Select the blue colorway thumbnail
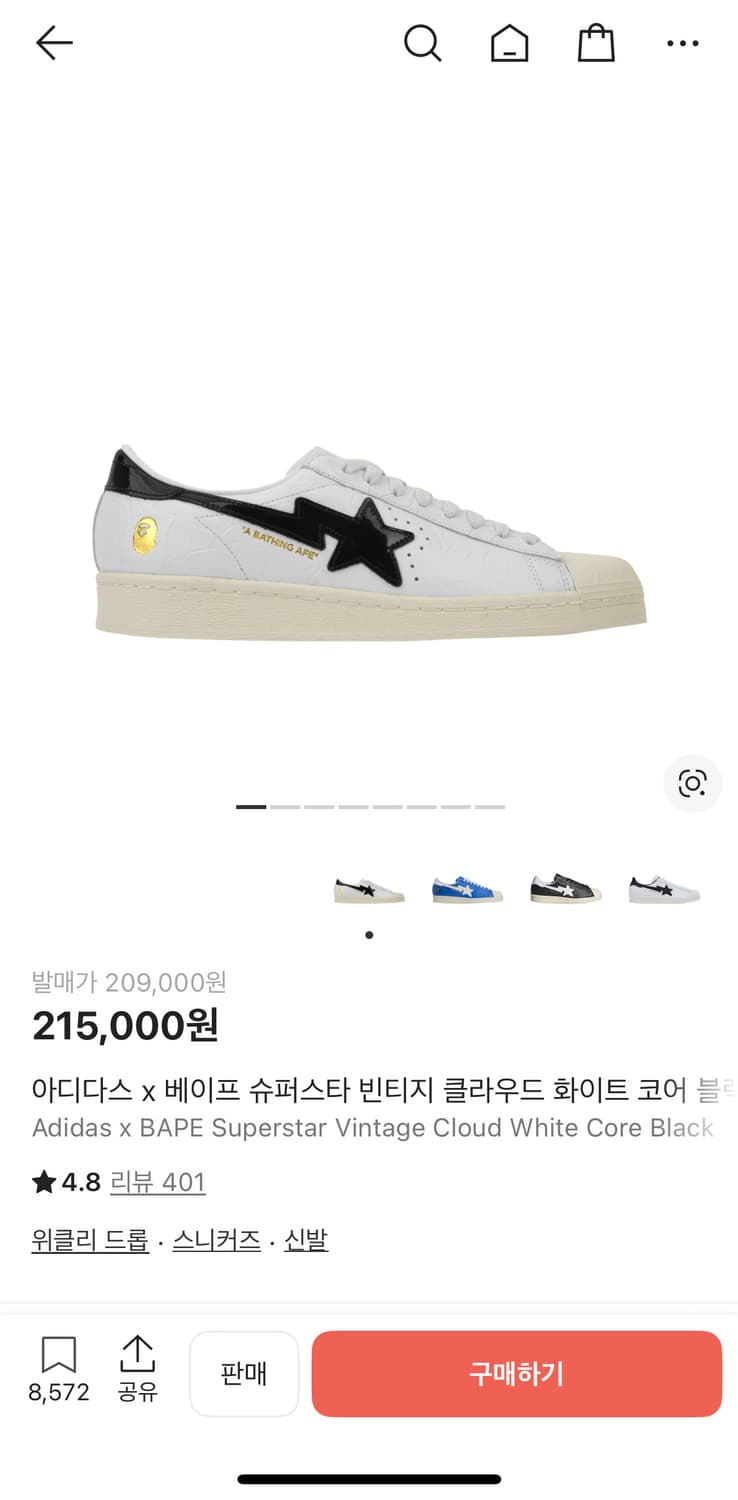Image resolution: width=738 pixels, height=1500 pixels. (467, 886)
